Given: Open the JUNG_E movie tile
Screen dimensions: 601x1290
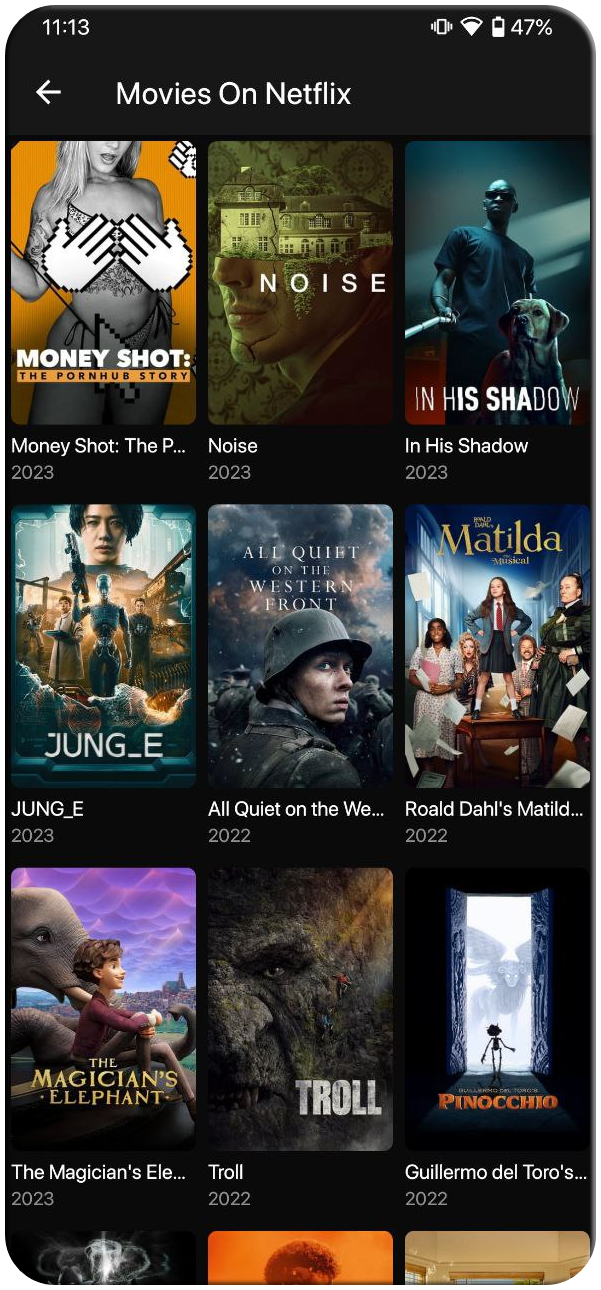Looking at the screenshot, I should pos(103,646).
